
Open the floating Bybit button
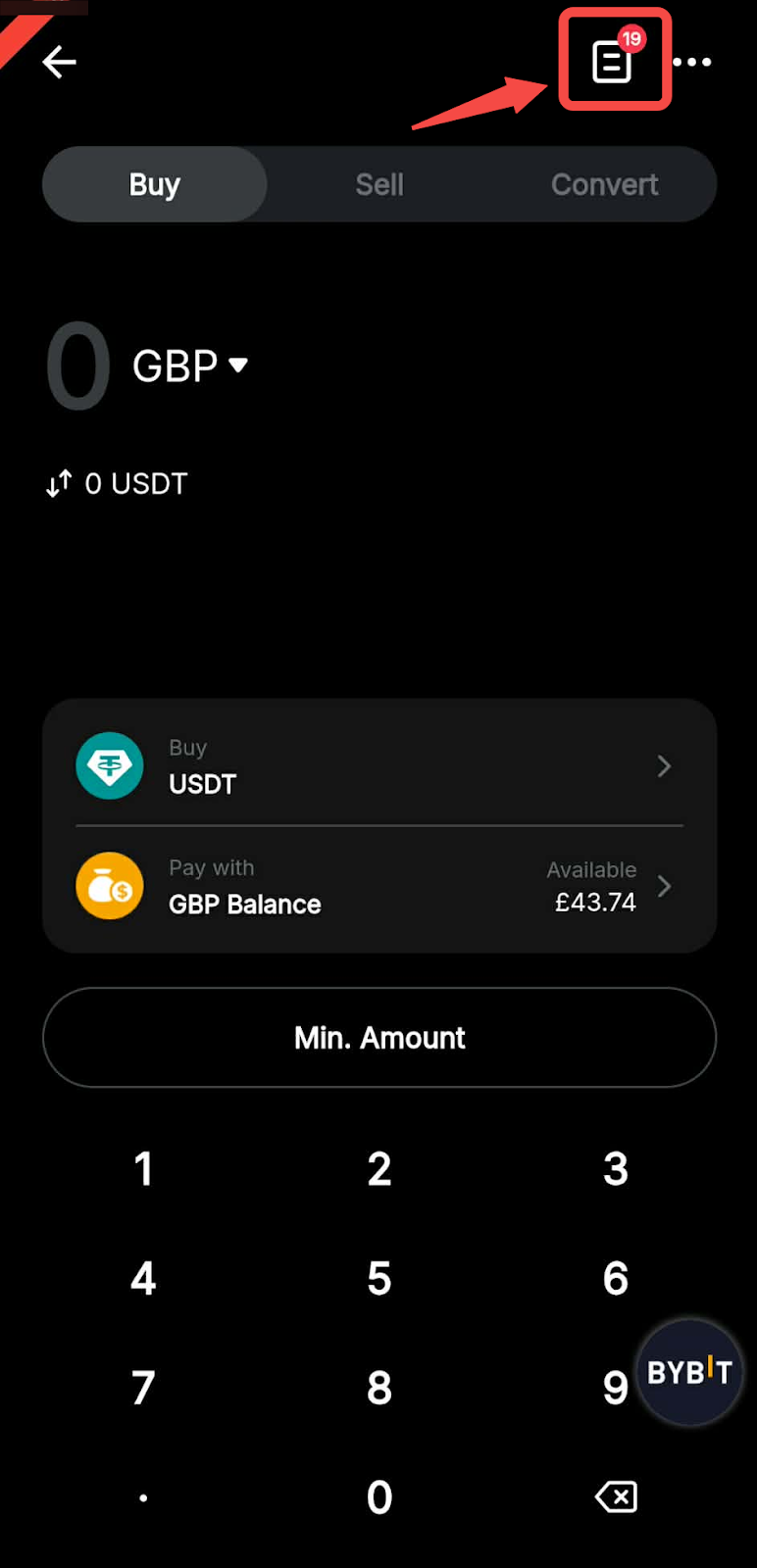(x=689, y=1372)
